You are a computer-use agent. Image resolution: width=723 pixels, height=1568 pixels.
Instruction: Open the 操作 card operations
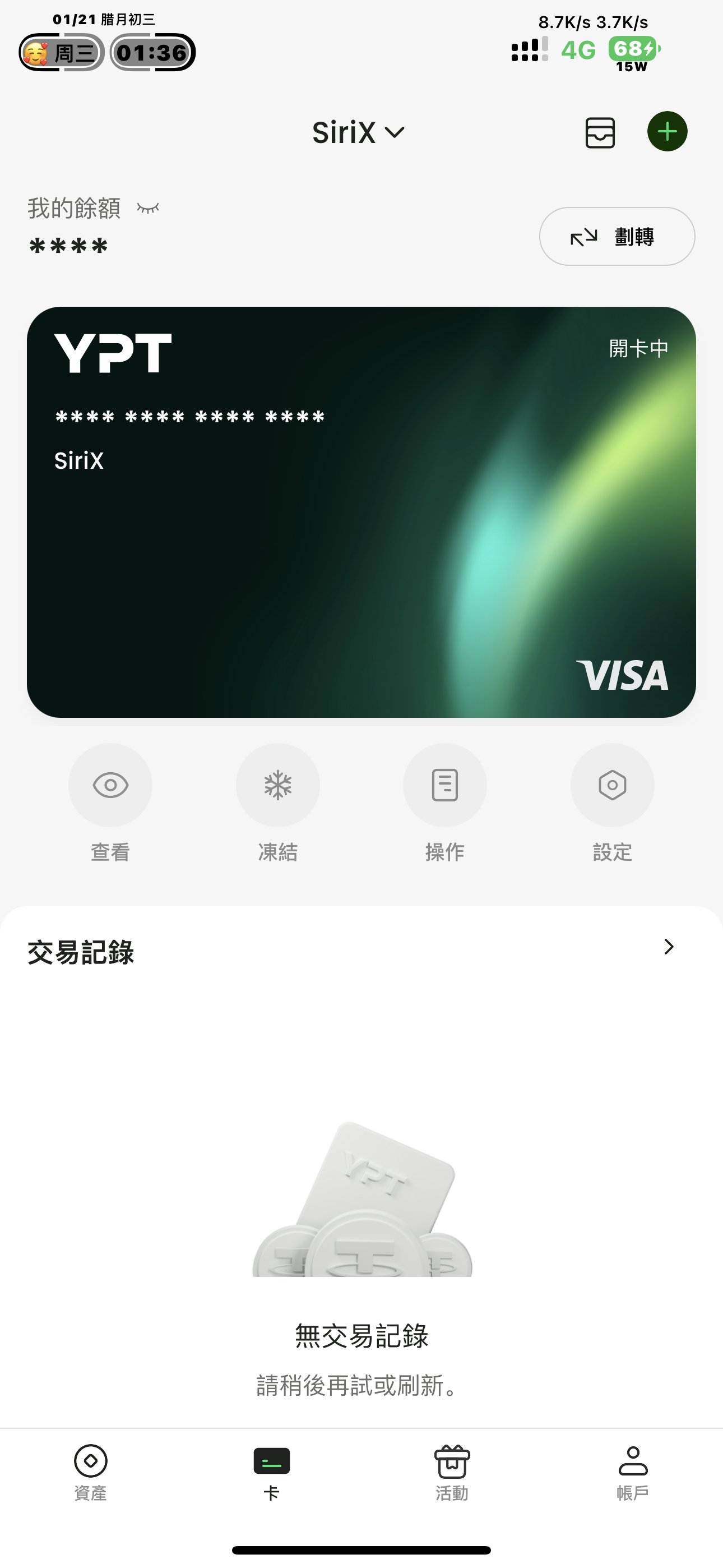pos(445,785)
